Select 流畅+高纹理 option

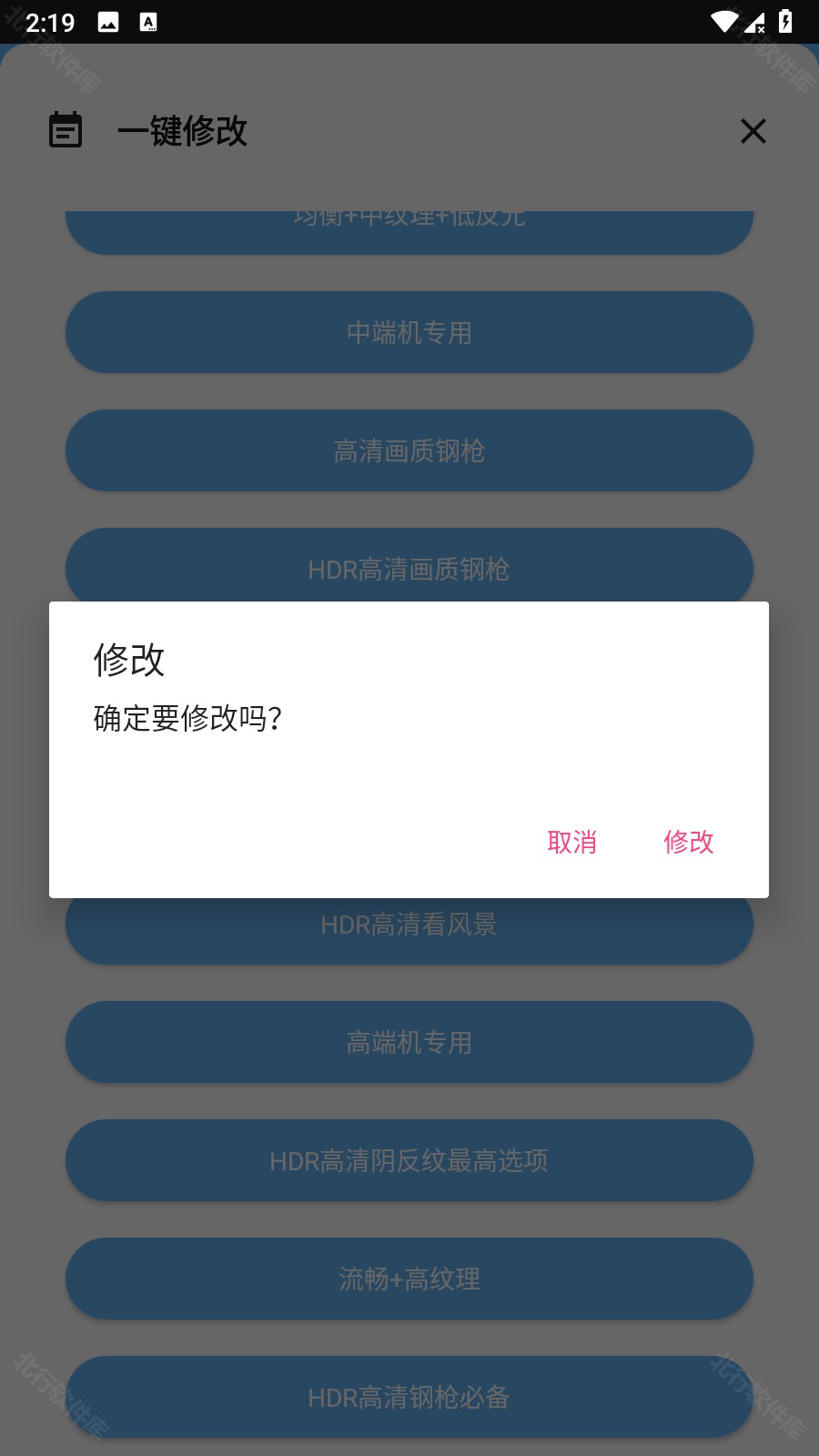[x=409, y=1279]
